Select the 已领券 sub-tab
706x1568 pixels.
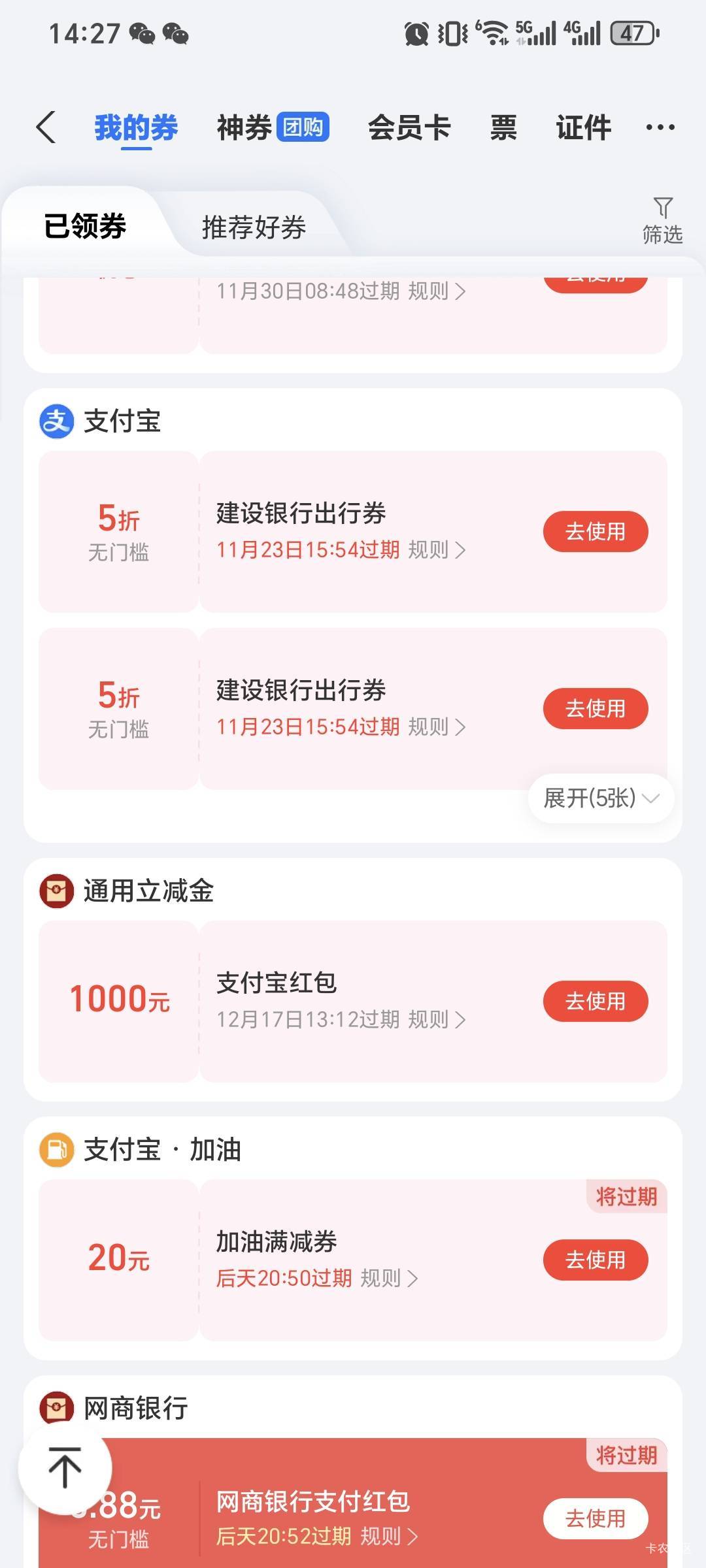click(x=85, y=227)
